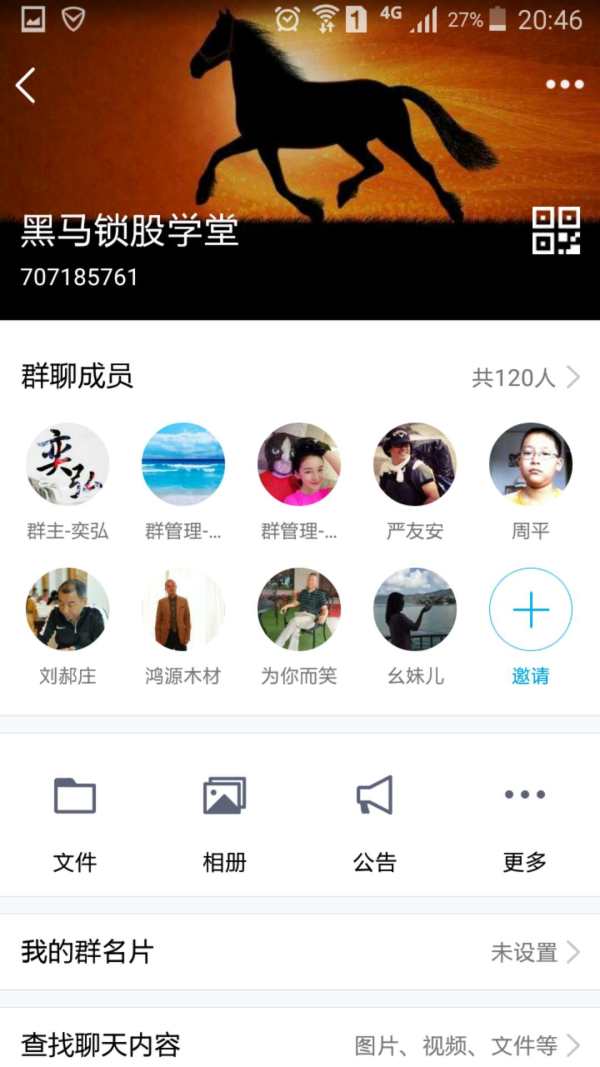View 幺妹儿's member profile
This screenshot has height=1067, width=600.
(x=415, y=610)
